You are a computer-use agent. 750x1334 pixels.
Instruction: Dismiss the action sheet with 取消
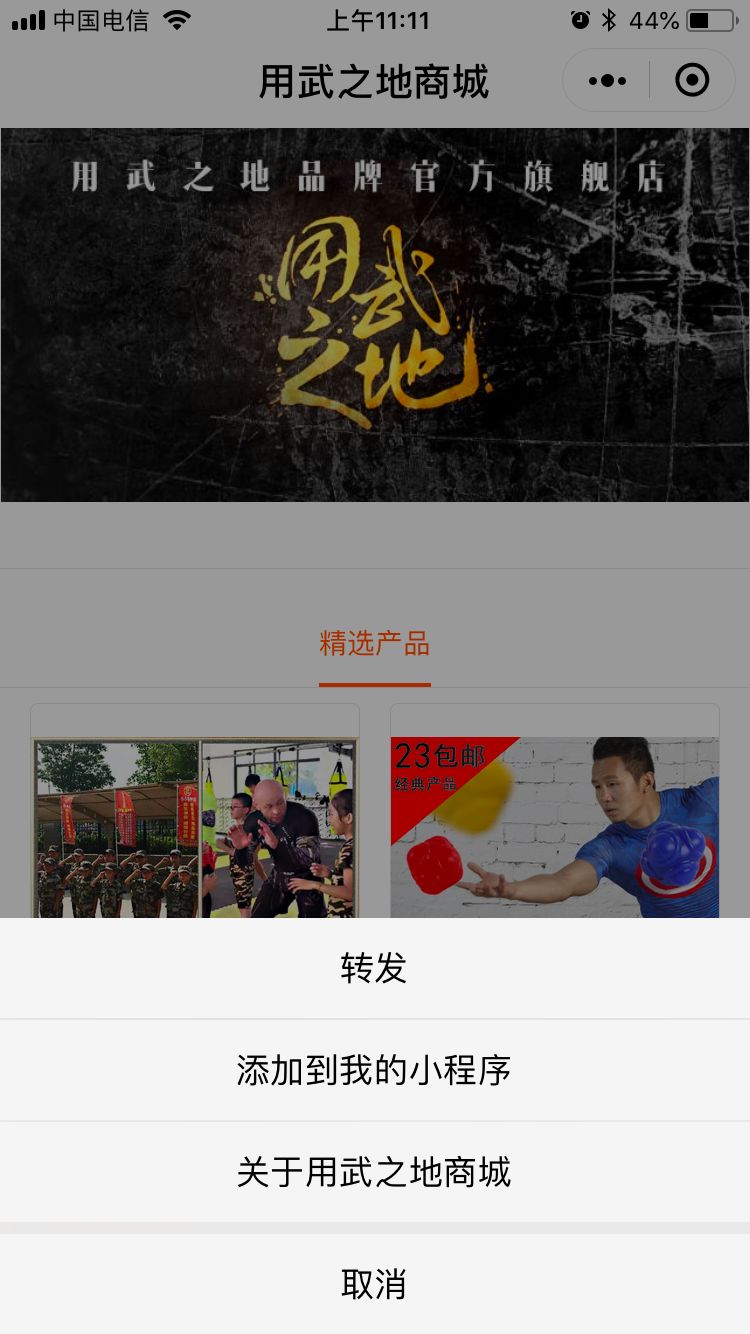tap(374, 1284)
